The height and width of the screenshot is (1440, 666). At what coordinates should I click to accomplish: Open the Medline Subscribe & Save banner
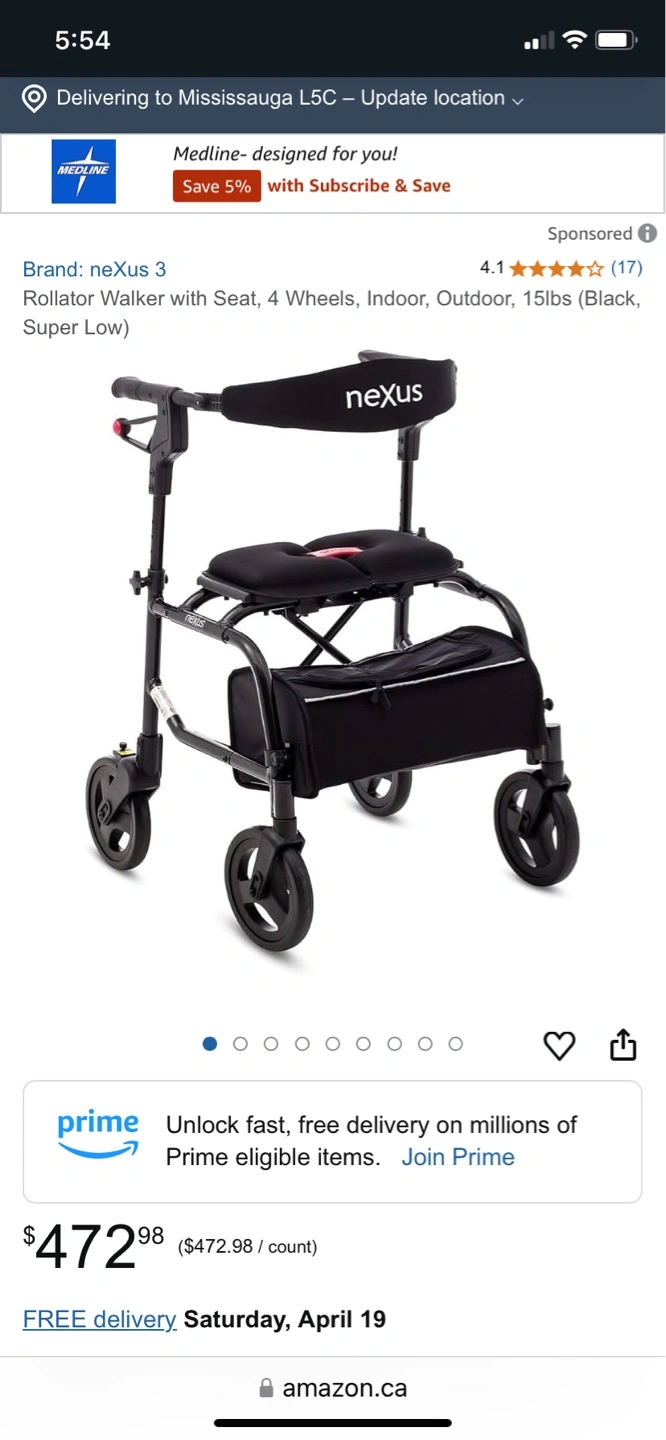point(332,171)
